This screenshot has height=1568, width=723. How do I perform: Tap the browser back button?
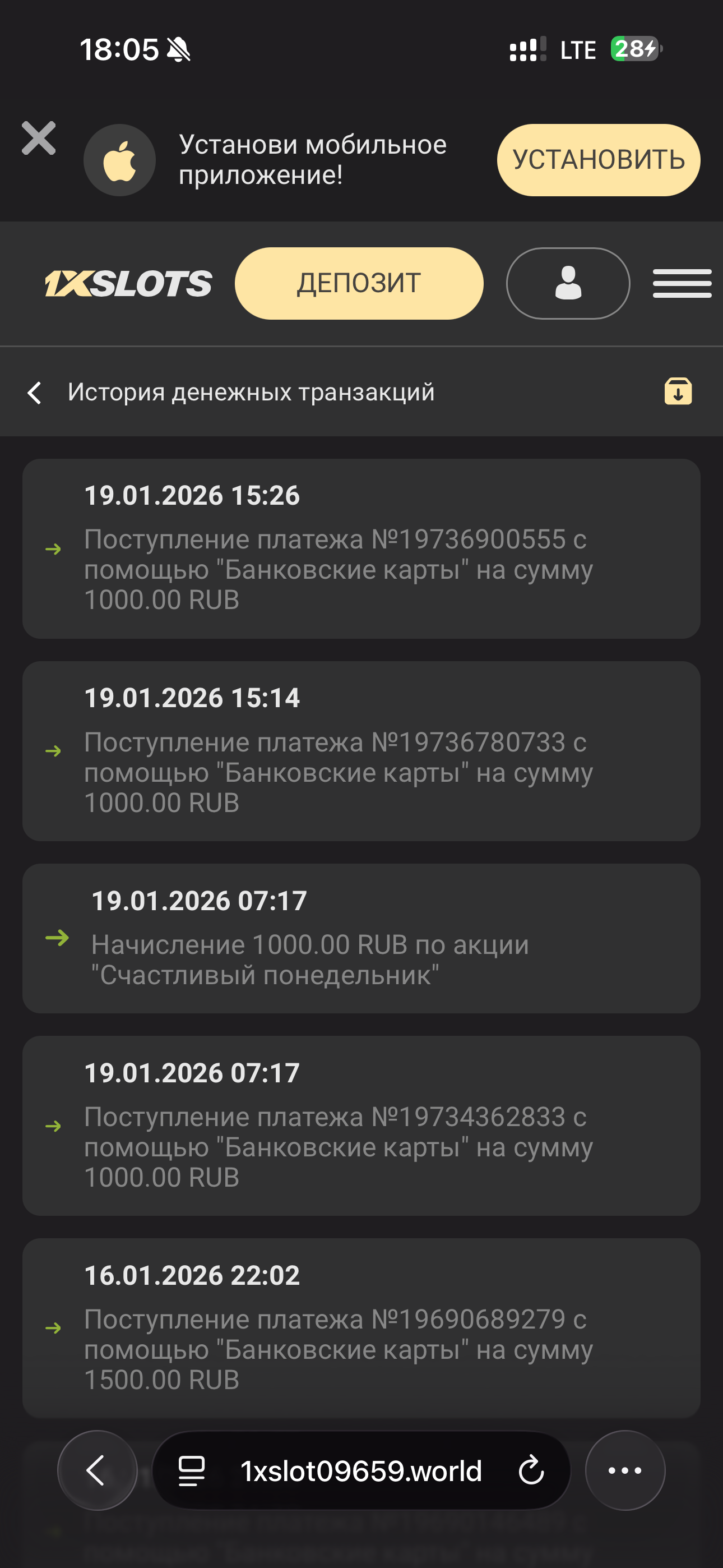(x=97, y=1470)
